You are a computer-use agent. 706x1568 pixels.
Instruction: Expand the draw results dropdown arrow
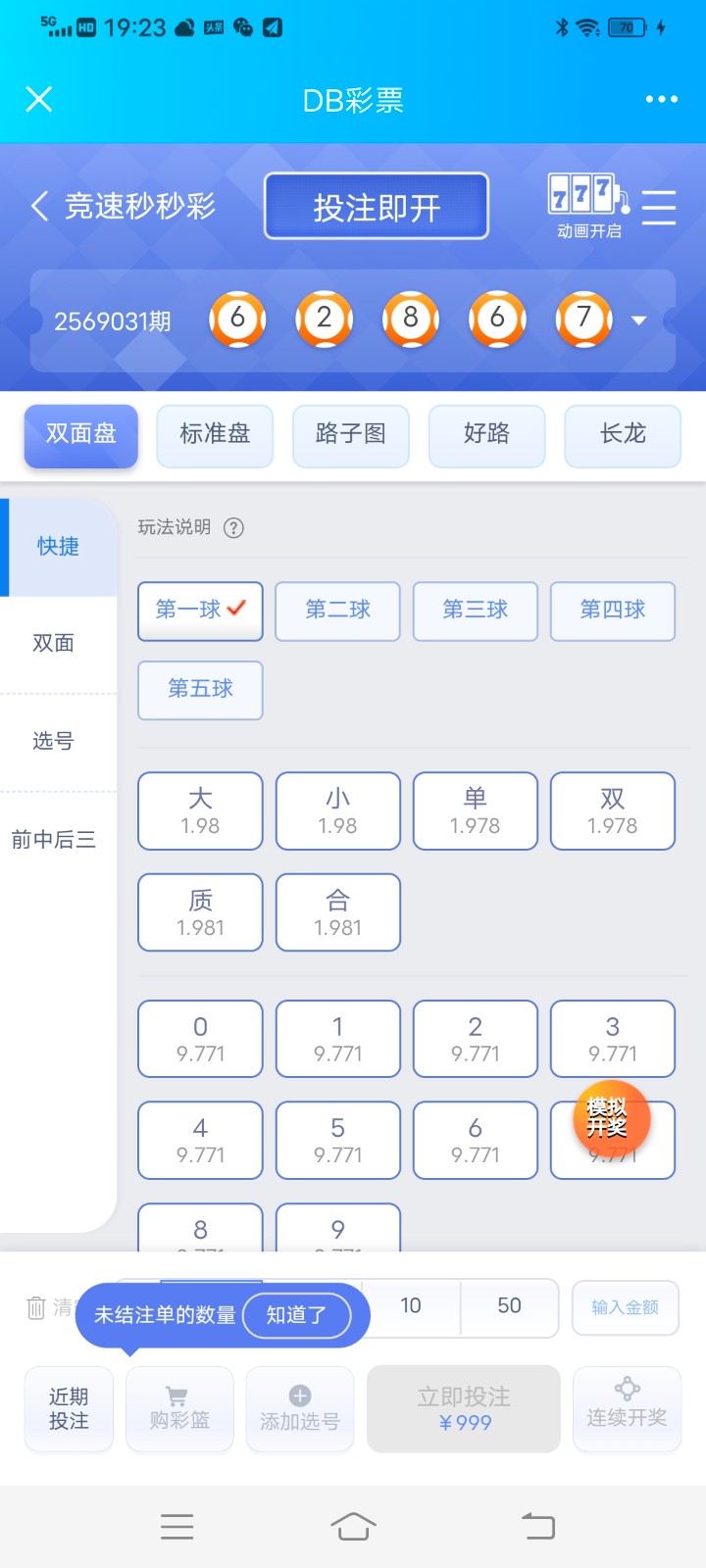639,320
